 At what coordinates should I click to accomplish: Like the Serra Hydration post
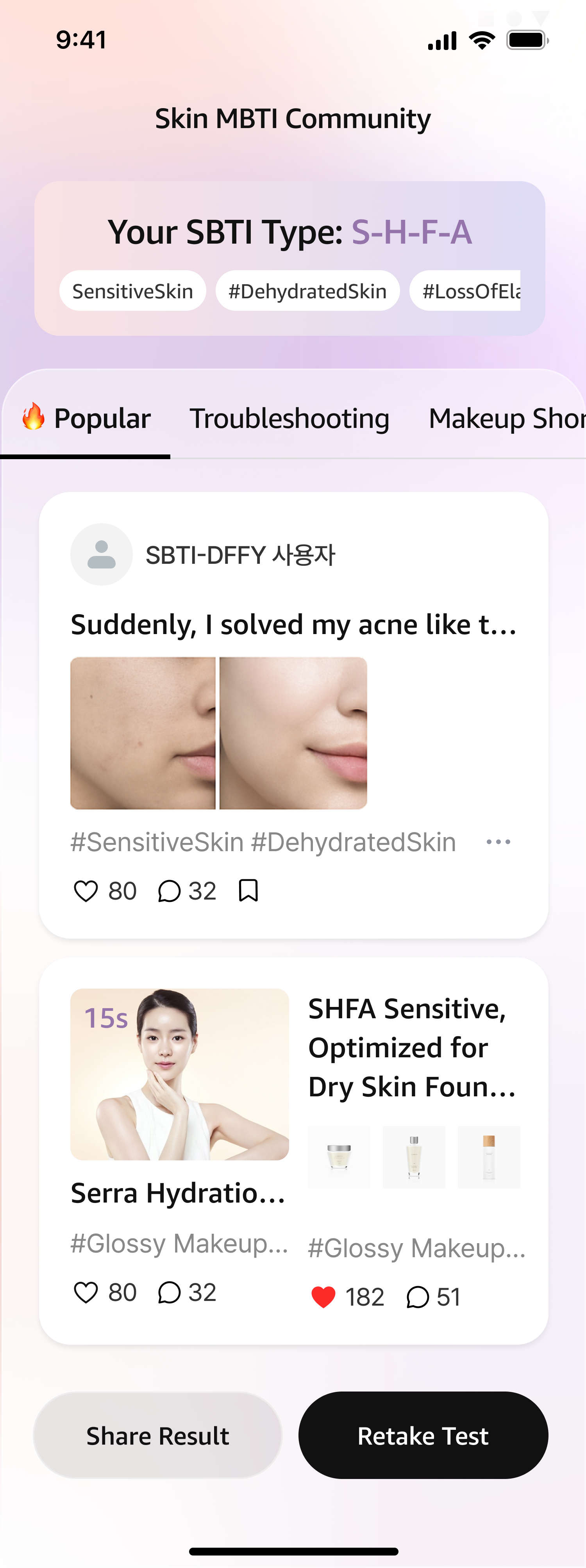[86, 1292]
